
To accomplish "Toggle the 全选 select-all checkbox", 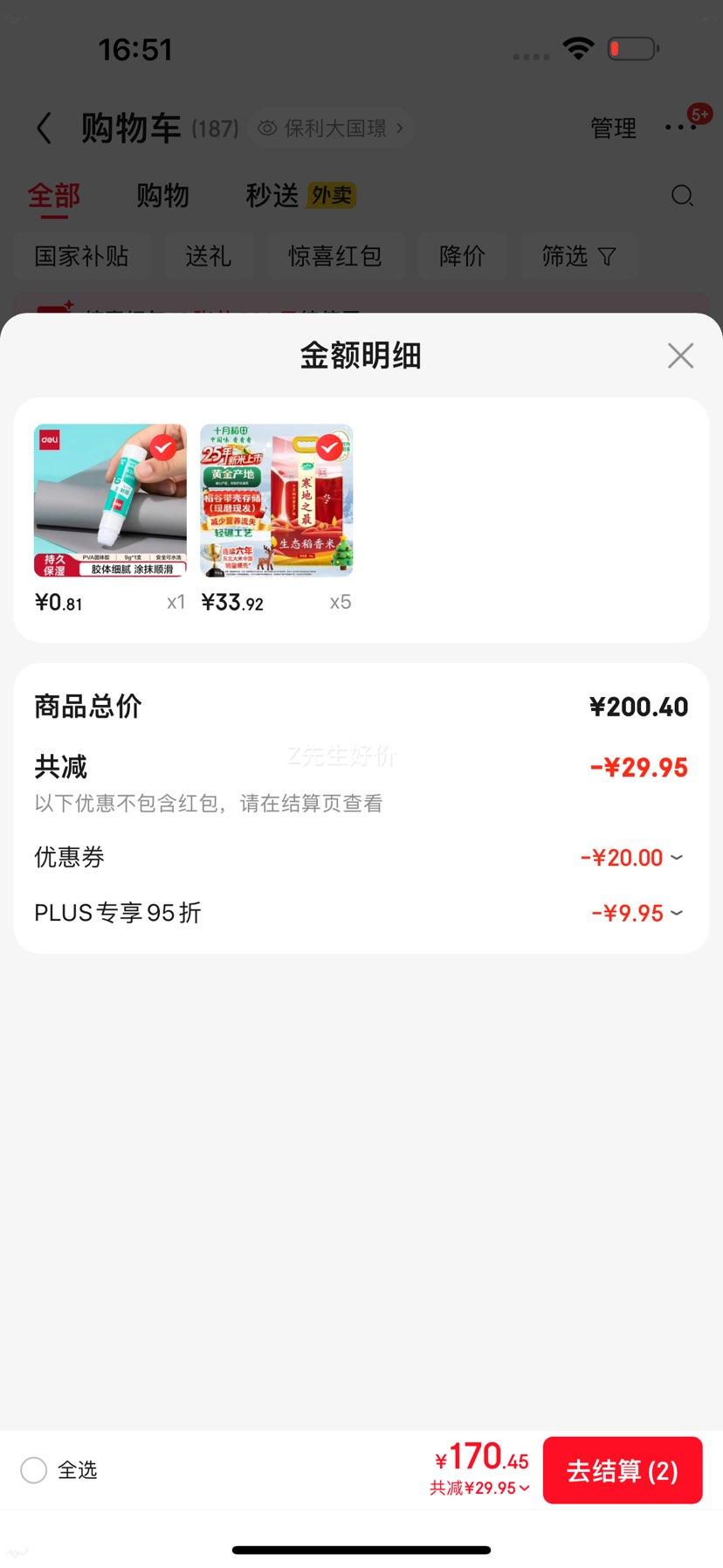I will [34, 1470].
